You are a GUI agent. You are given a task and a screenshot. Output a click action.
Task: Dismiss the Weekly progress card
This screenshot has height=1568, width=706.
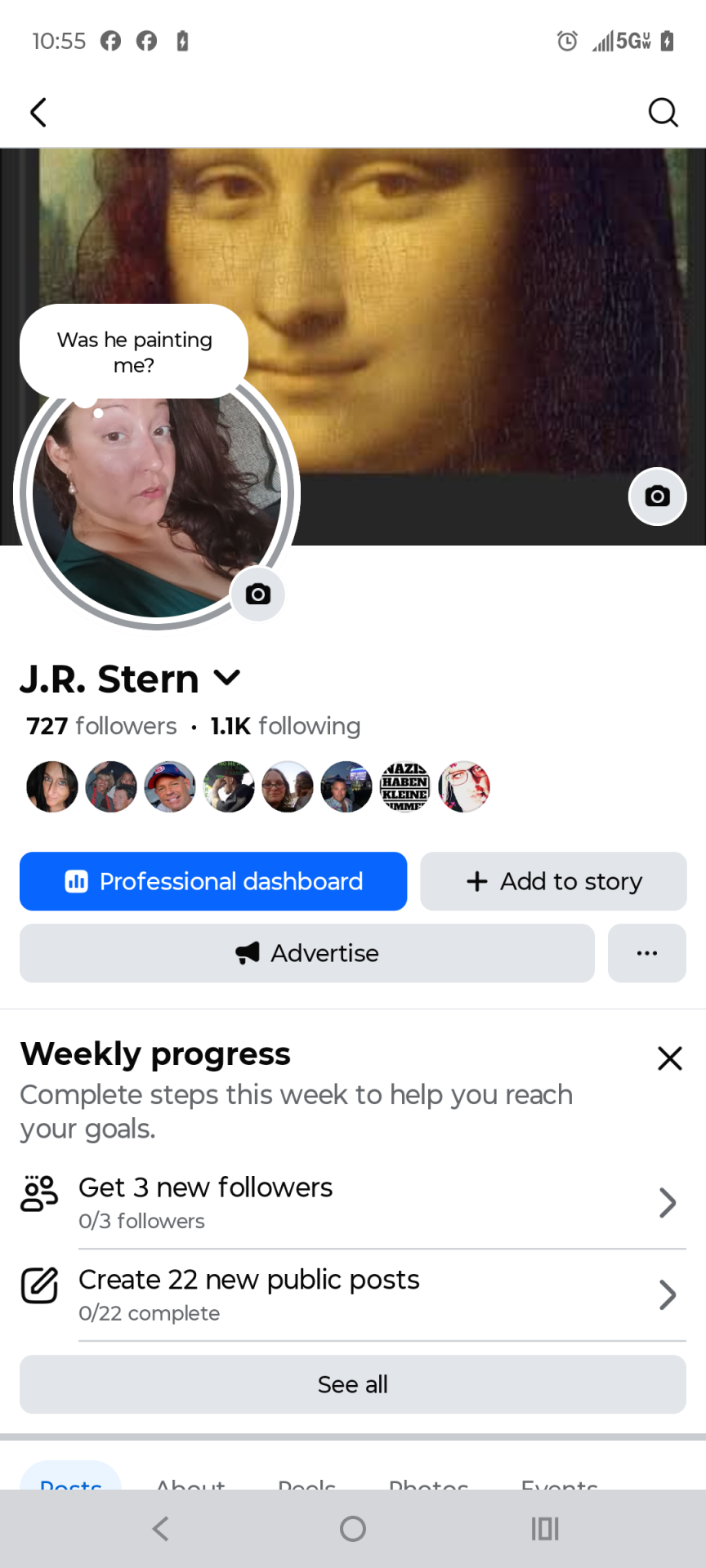[x=669, y=1058]
